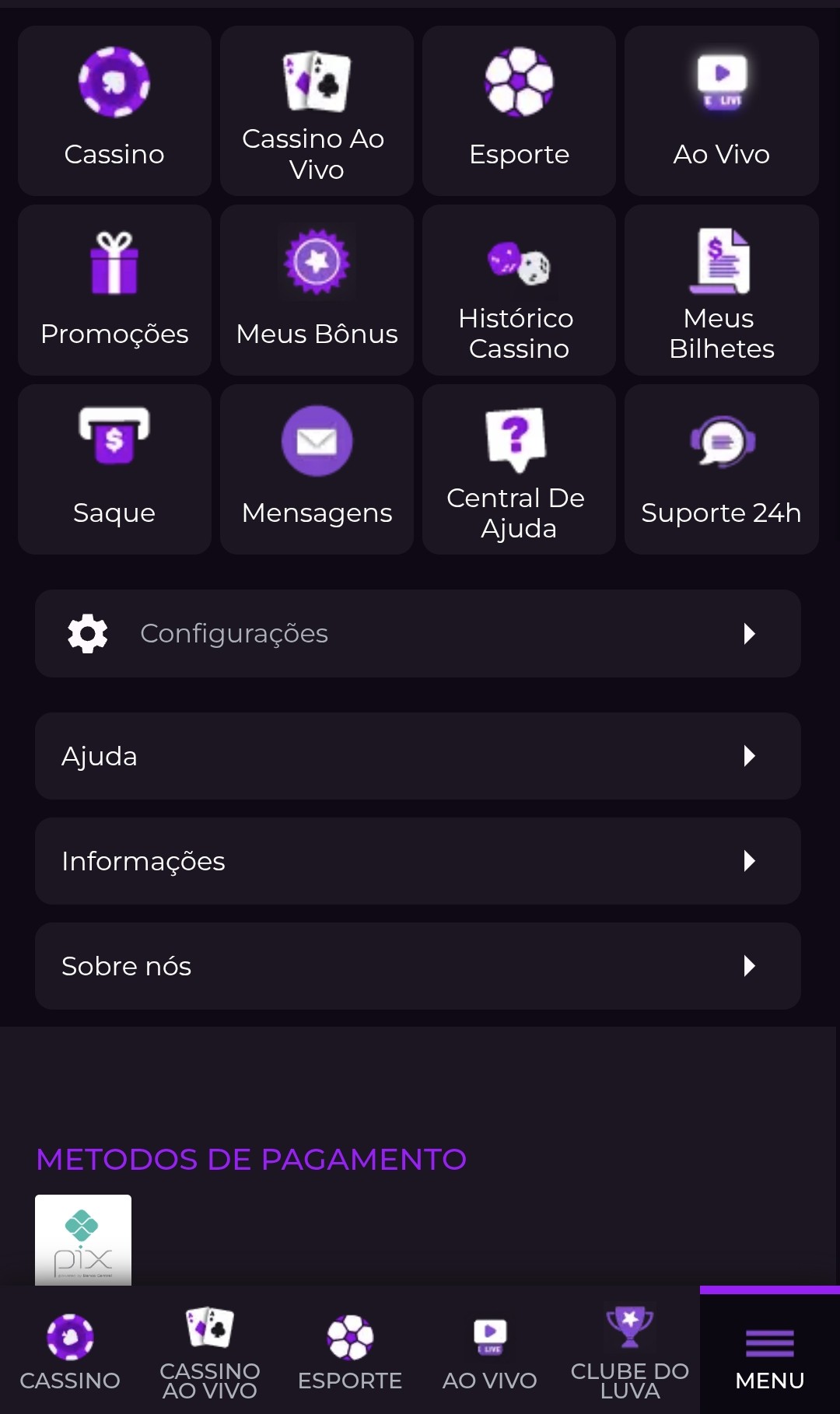Expand the Informações section
This screenshot has height=1414, width=840.
tap(418, 861)
